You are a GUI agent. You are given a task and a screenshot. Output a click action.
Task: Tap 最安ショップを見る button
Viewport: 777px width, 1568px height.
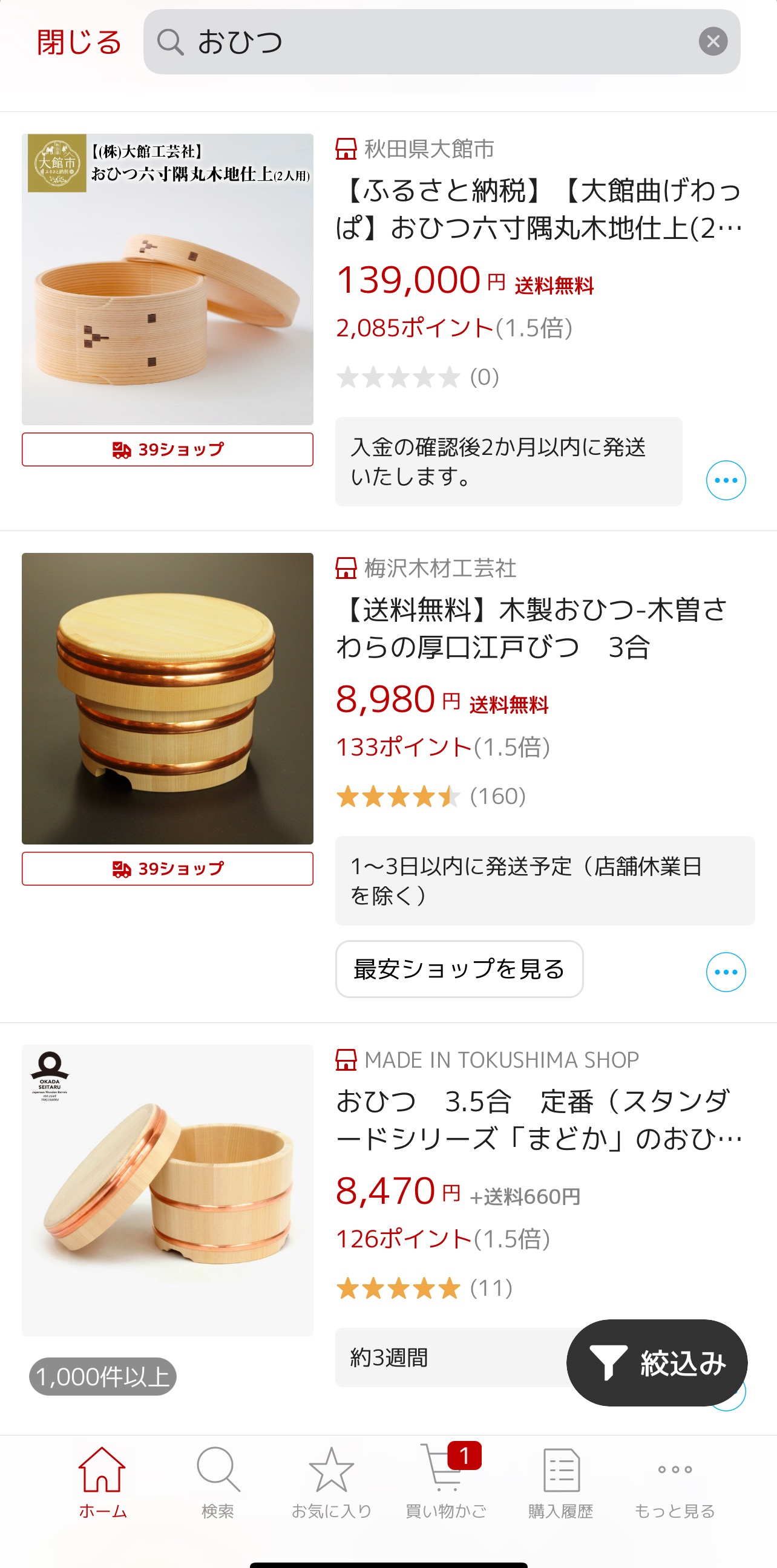click(x=459, y=969)
